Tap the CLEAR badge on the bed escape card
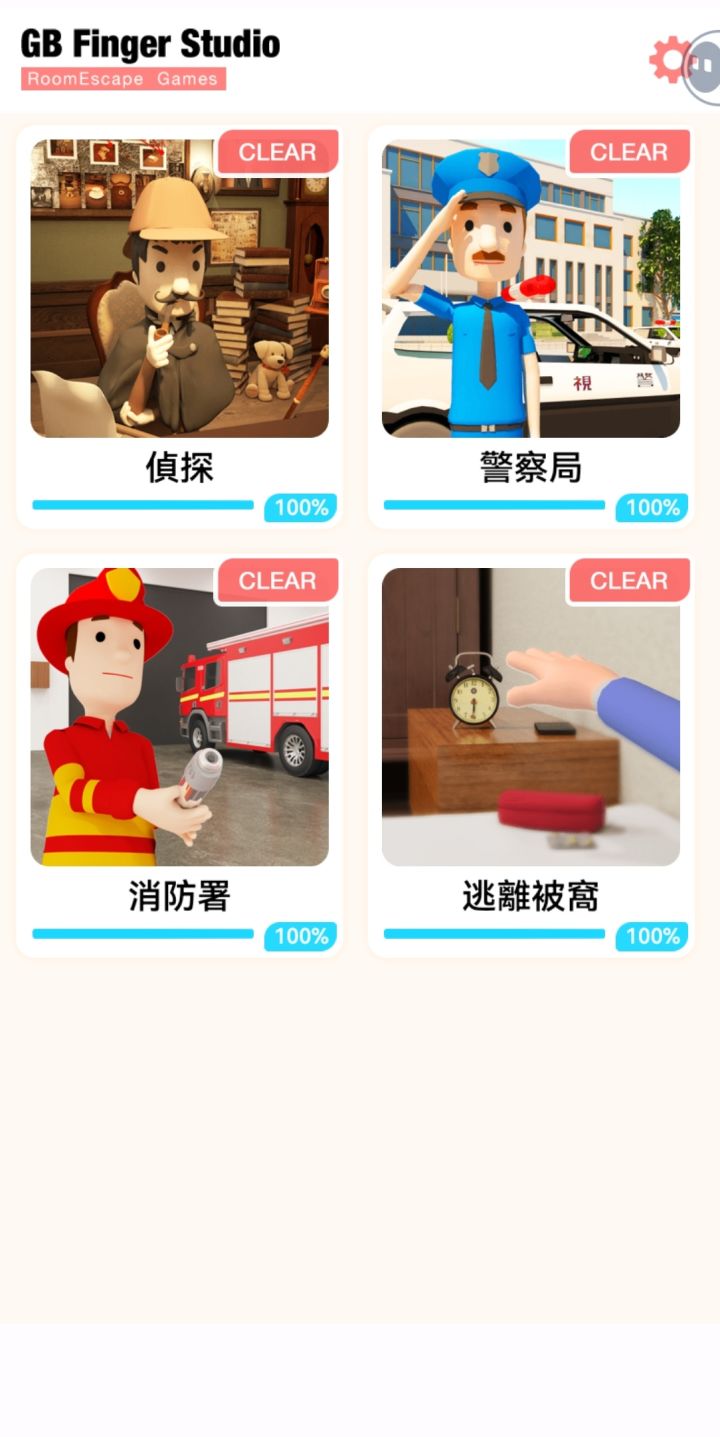Image resolution: width=720 pixels, height=1437 pixels. pyautogui.click(x=629, y=581)
